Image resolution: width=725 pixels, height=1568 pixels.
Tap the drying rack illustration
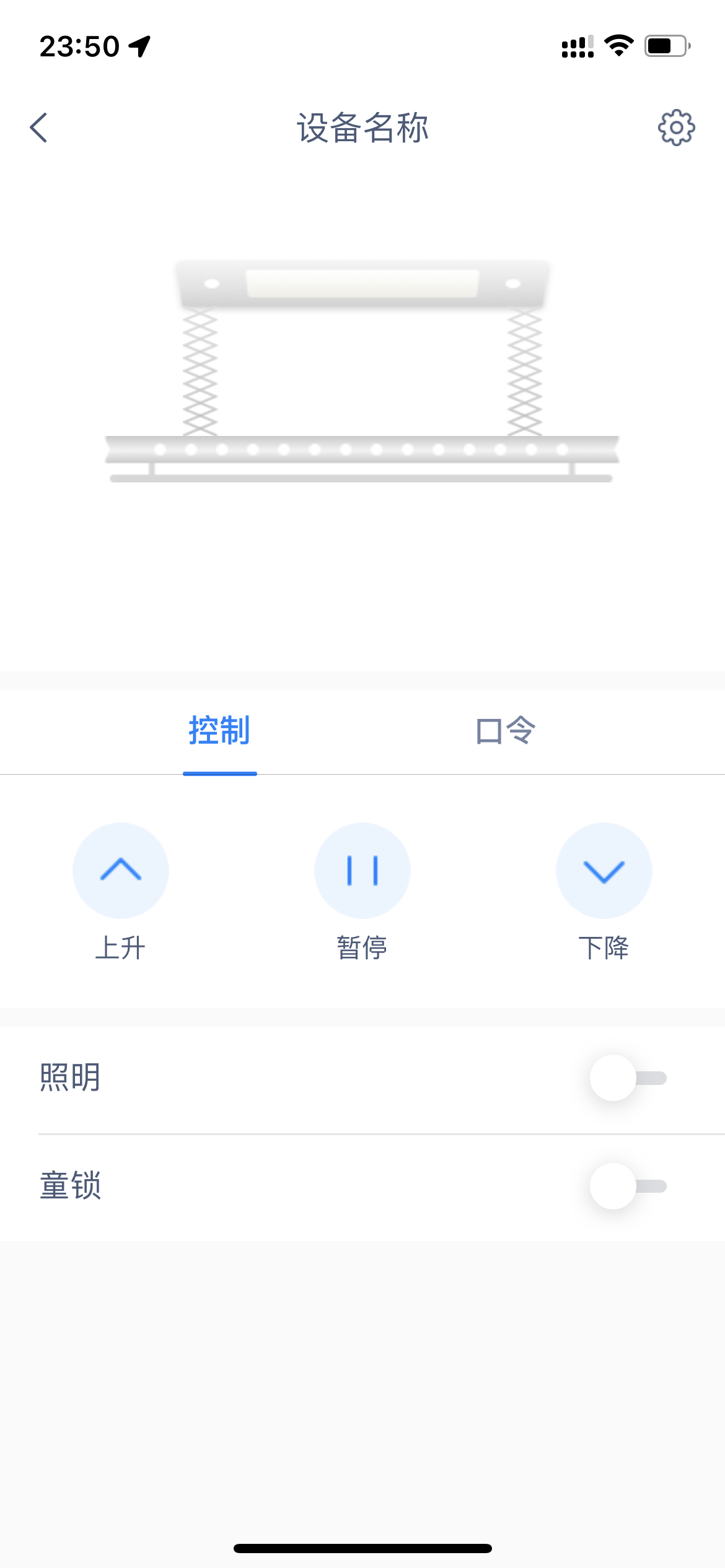361,372
